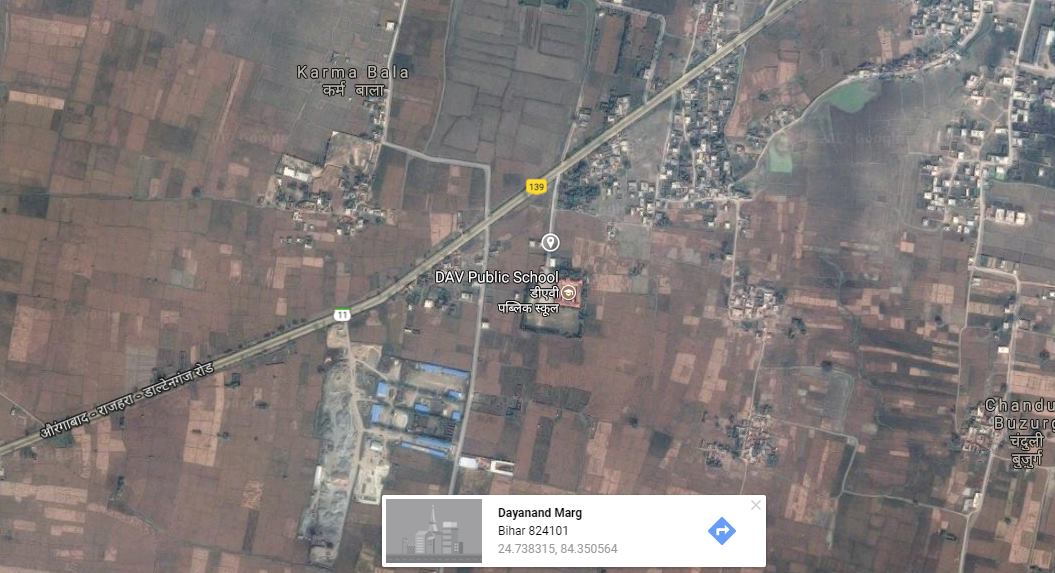Select the DAV Public School place marker

pos(569,293)
